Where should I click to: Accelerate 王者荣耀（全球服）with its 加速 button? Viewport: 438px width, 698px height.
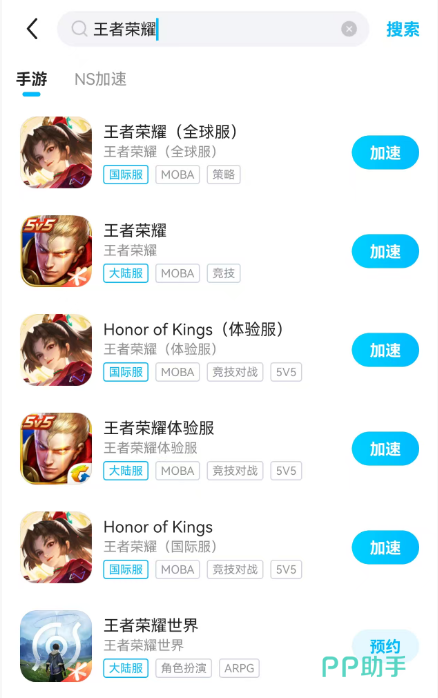pos(385,153)
